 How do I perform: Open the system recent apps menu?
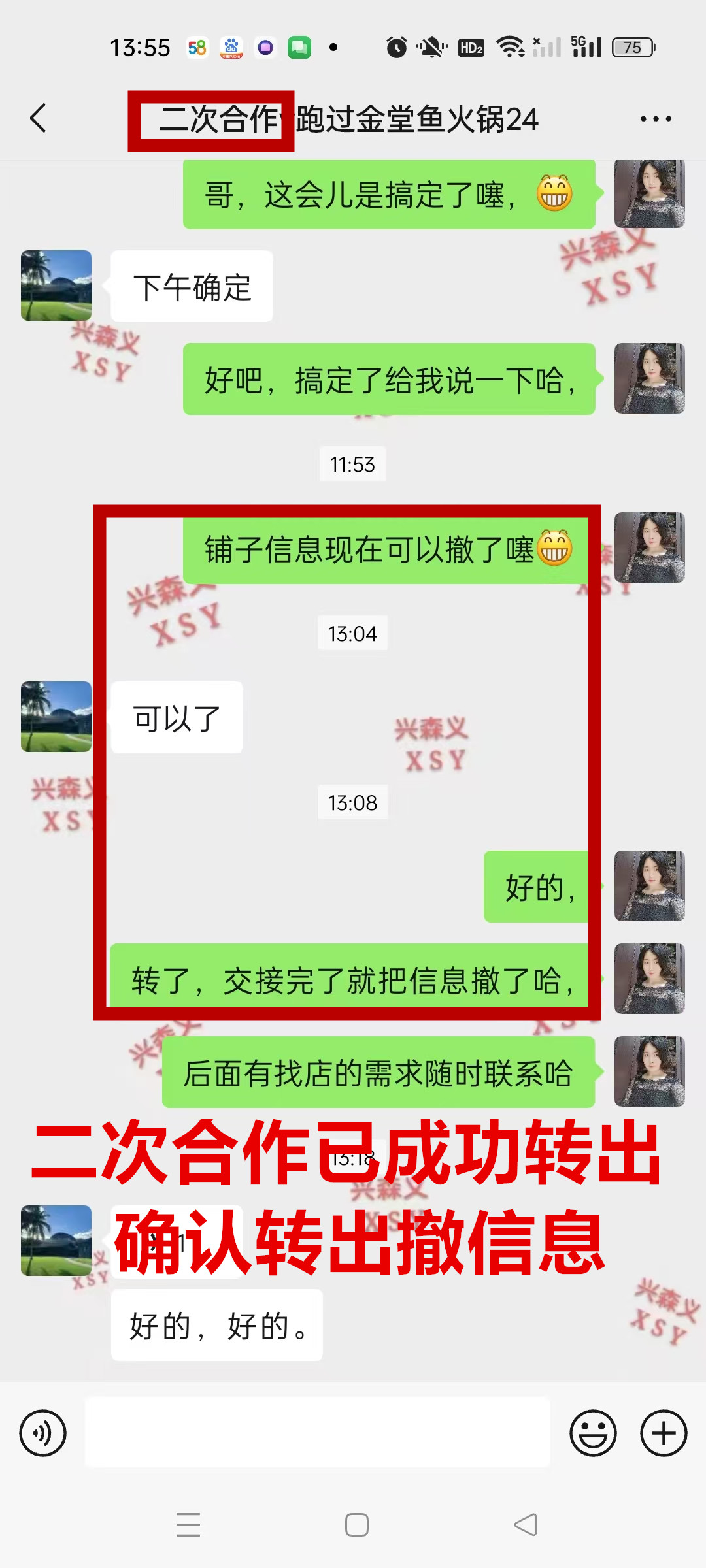coord(188,1525)
